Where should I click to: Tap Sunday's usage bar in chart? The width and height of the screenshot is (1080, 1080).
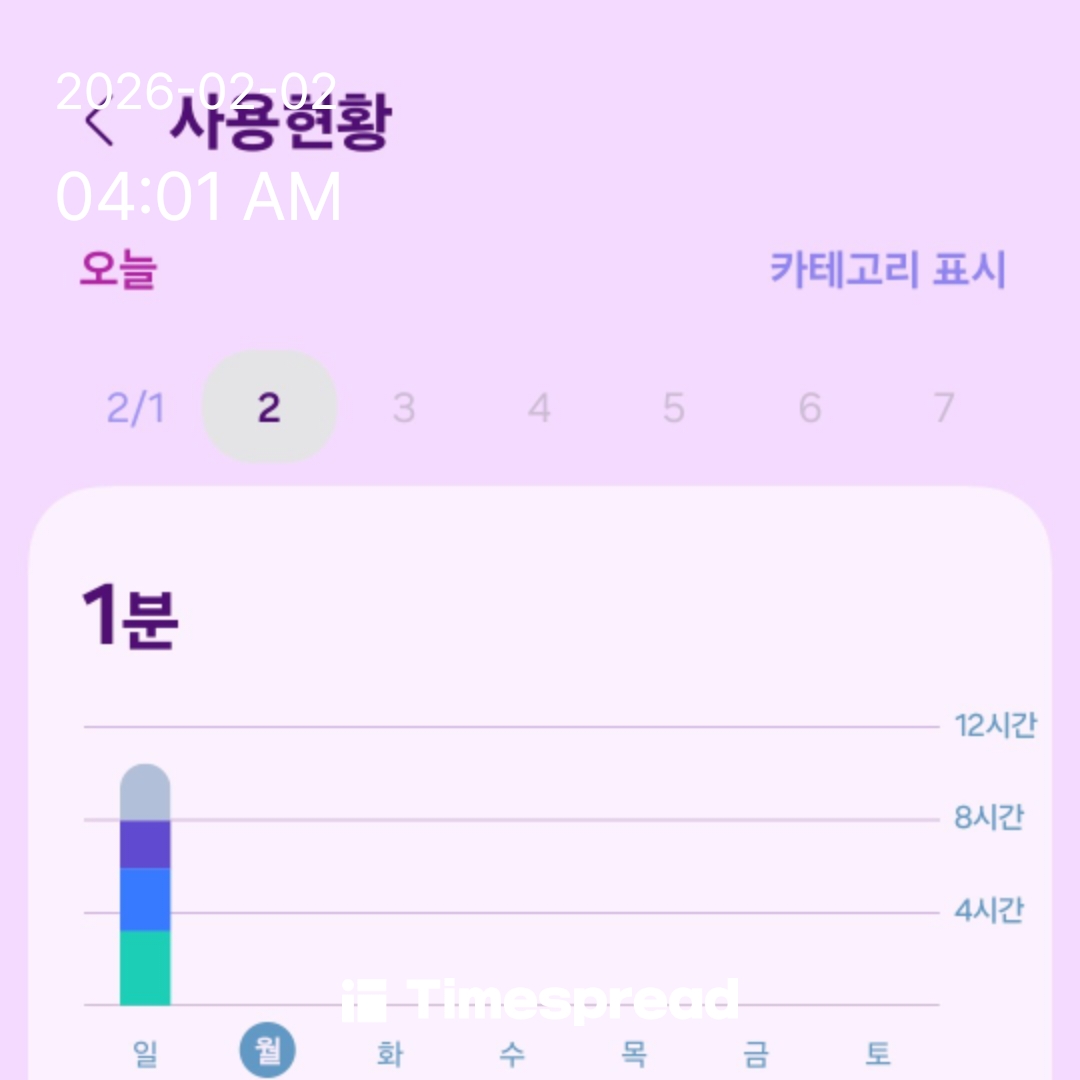coord(145,885)
